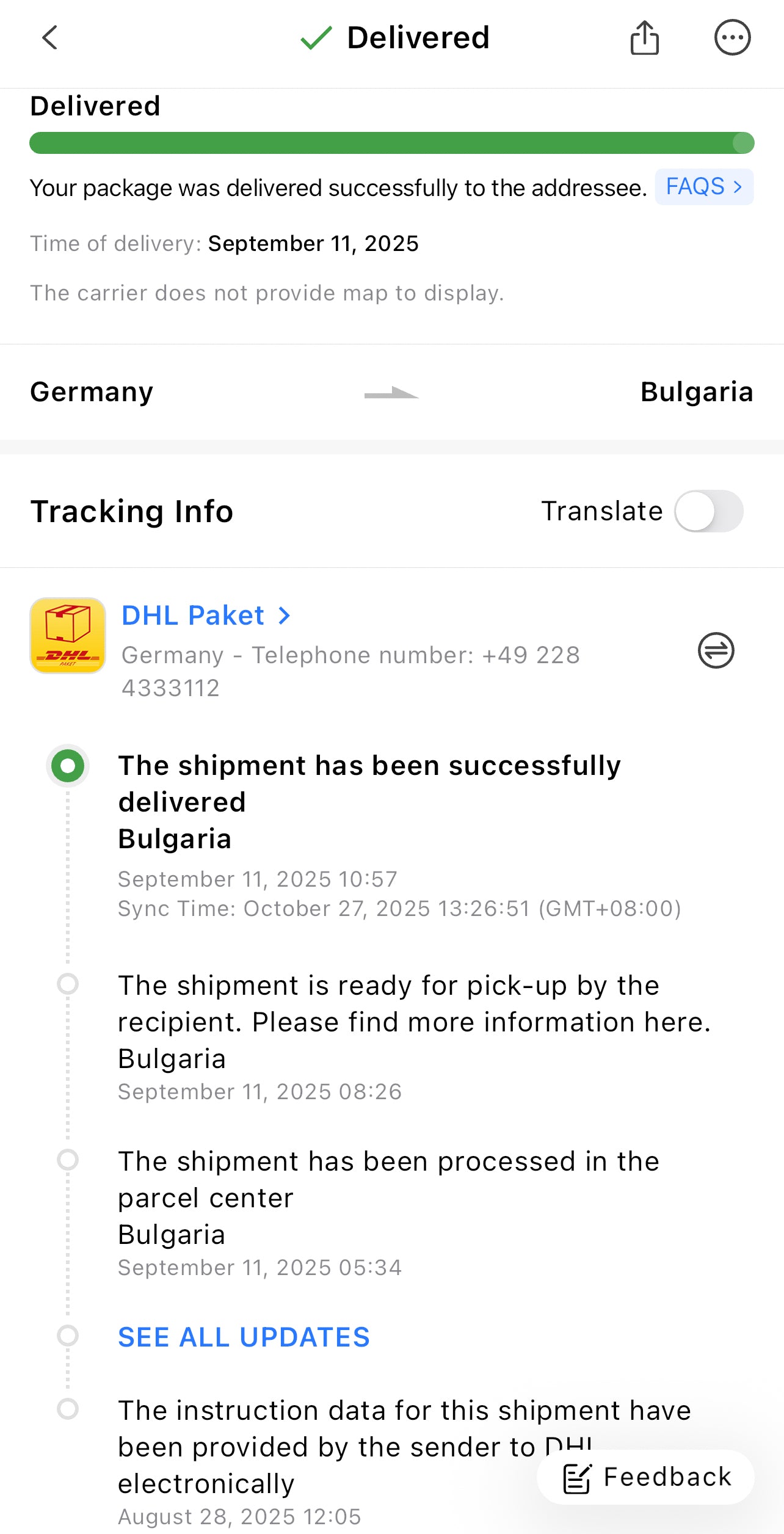Share this tracking information
The image size is (784, 1534).
644,38
